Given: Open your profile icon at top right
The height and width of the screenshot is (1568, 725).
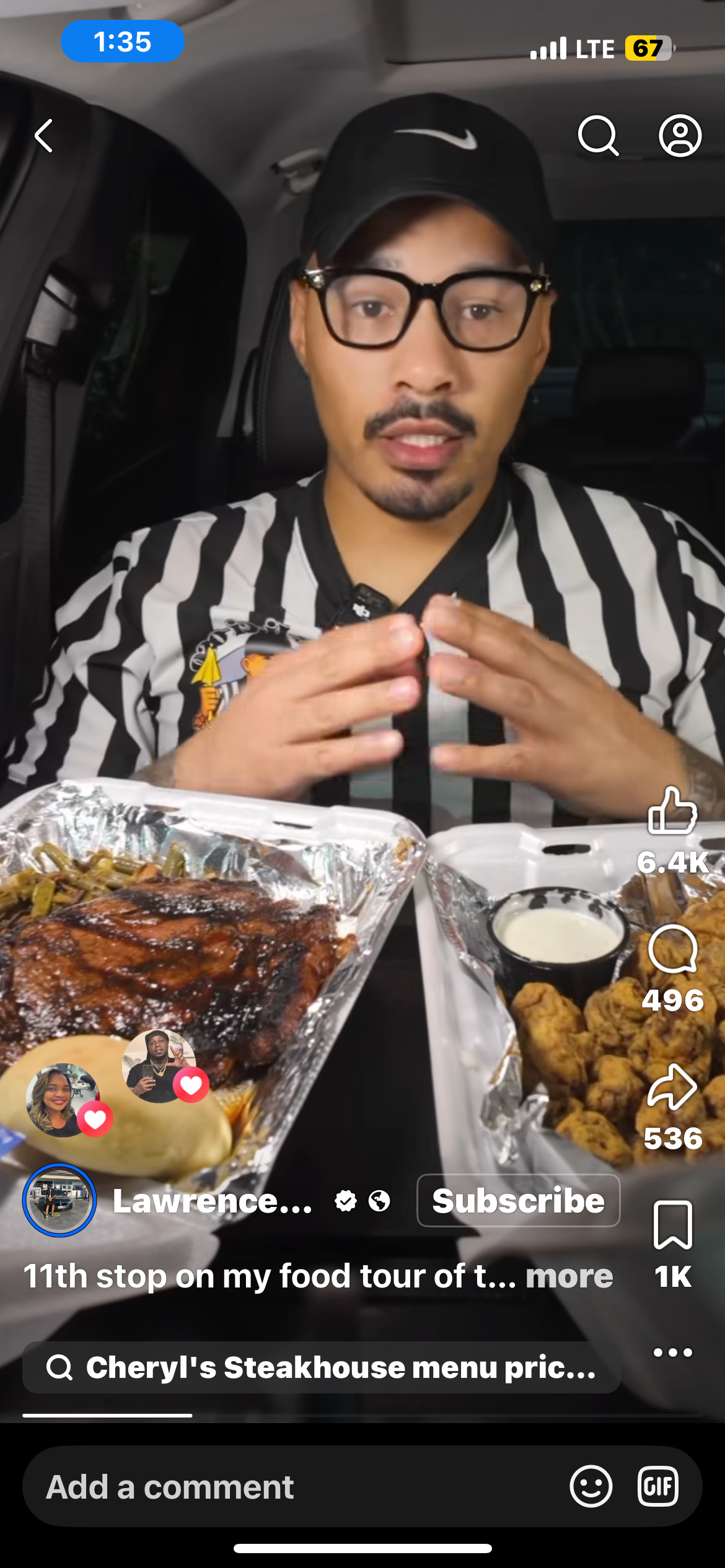Looking at the screenshot, I should 680,136.
